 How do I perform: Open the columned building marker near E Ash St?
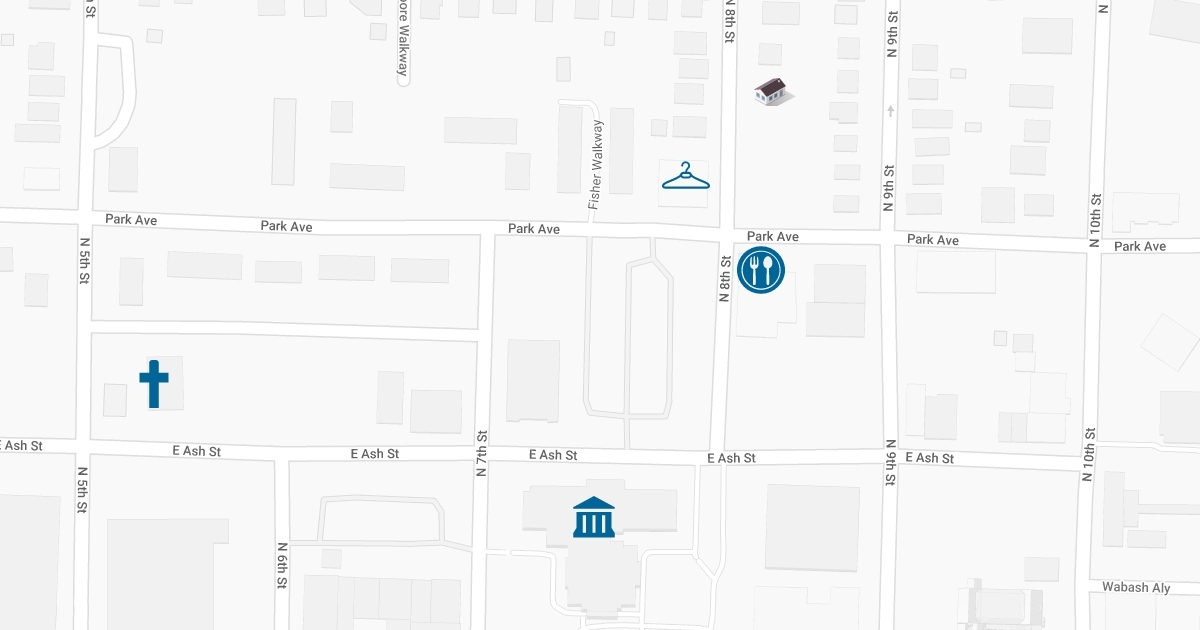click(594, 517)
